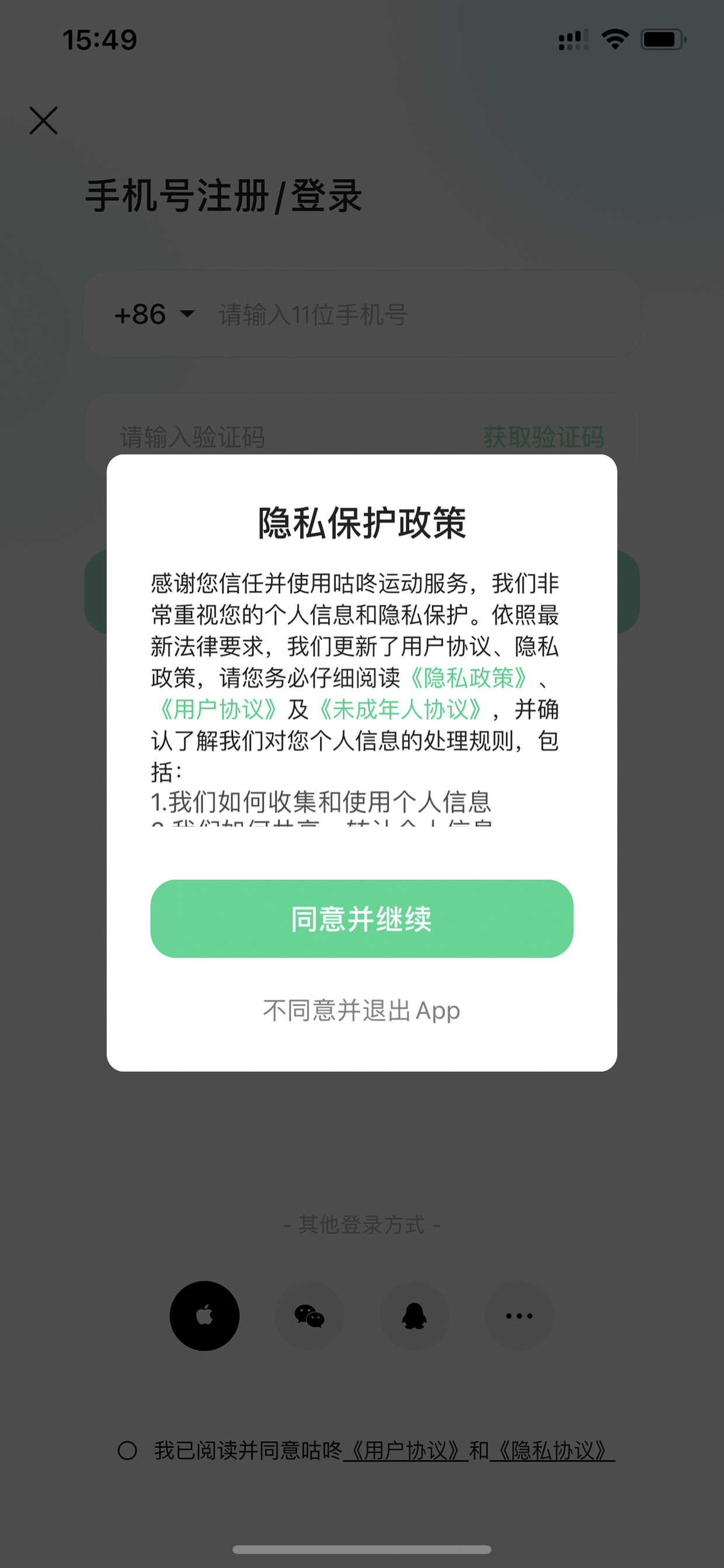Screen dimensions: 724x1568
Task: Tap 同意并继续 to accept privacy policy
Action: (361, 918)
